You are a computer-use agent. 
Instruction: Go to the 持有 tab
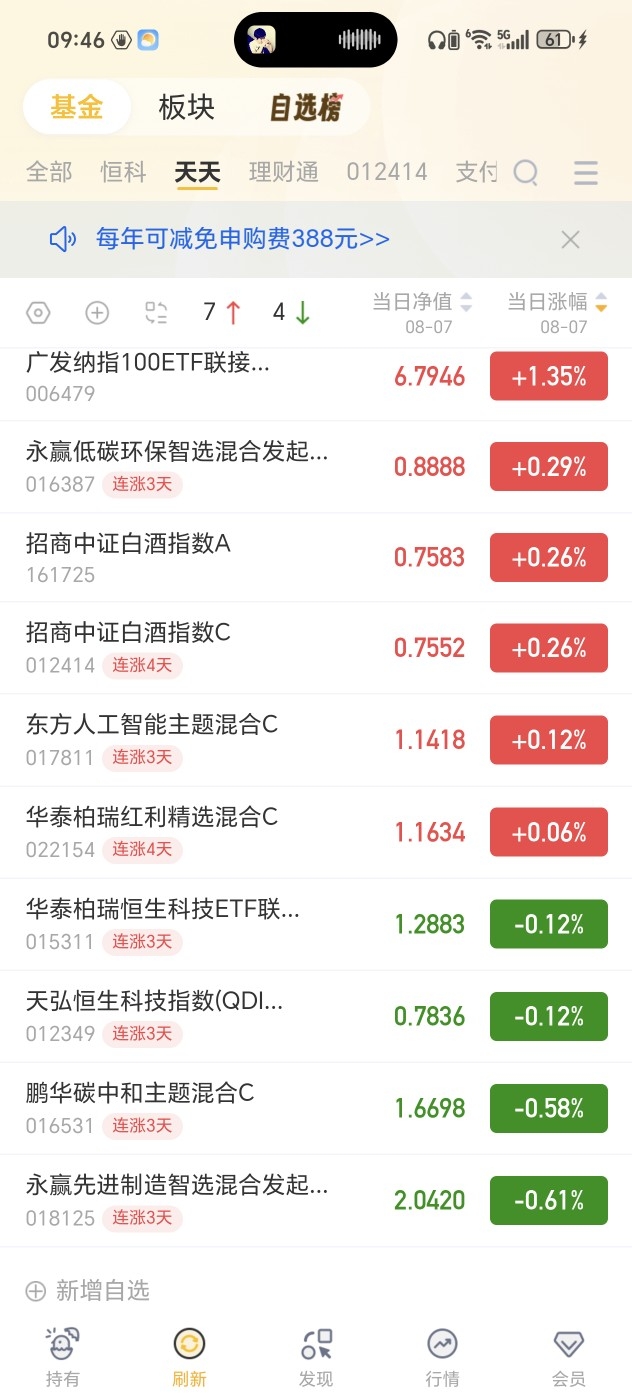click(62, 1357)
